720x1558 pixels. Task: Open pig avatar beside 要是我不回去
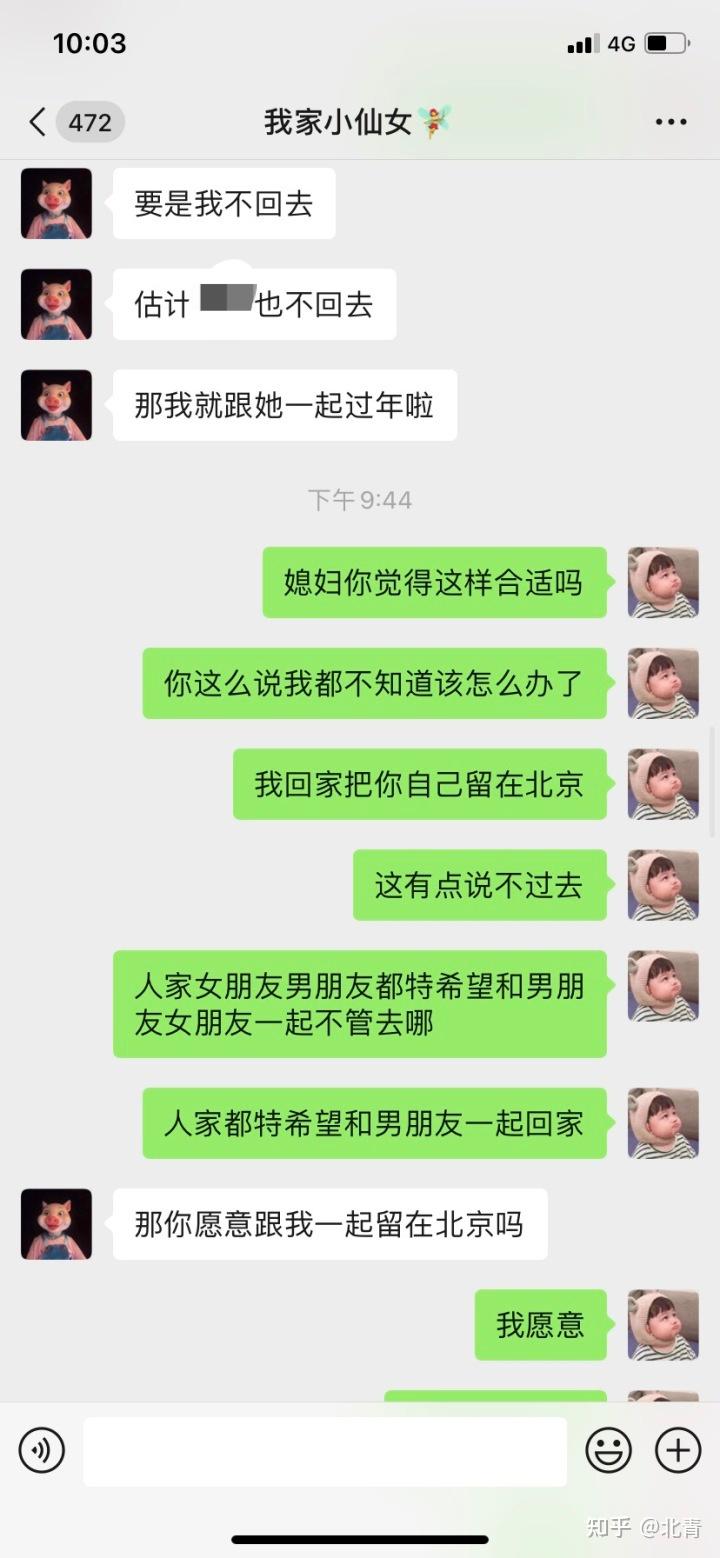point(56,204)
